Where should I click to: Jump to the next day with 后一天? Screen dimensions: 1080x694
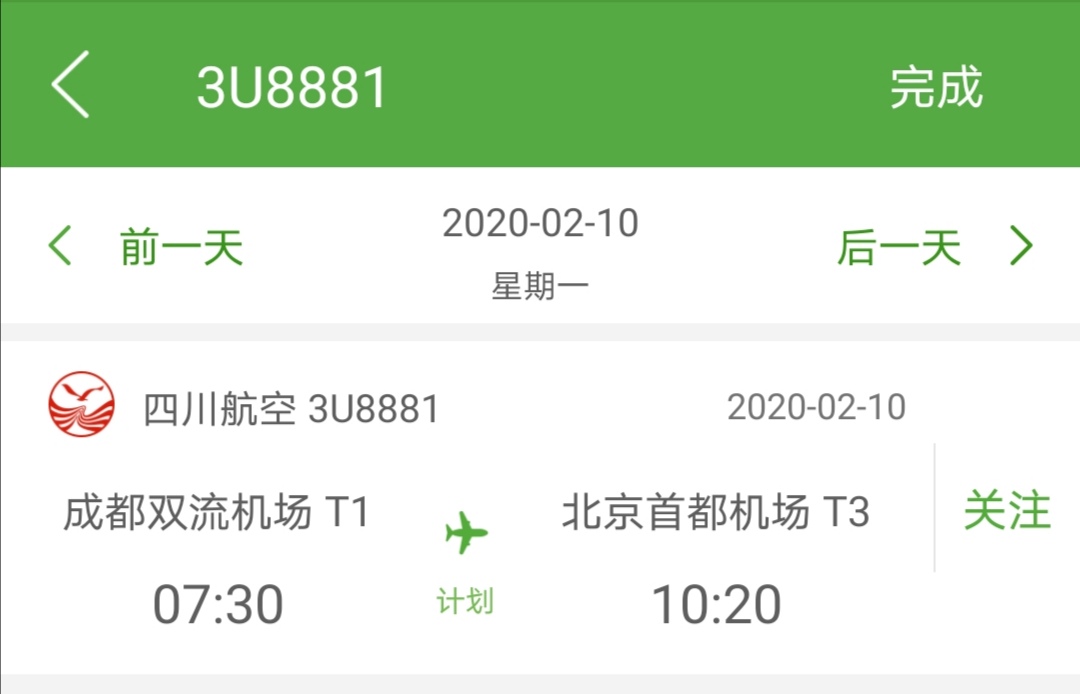(x=934, y=247)
